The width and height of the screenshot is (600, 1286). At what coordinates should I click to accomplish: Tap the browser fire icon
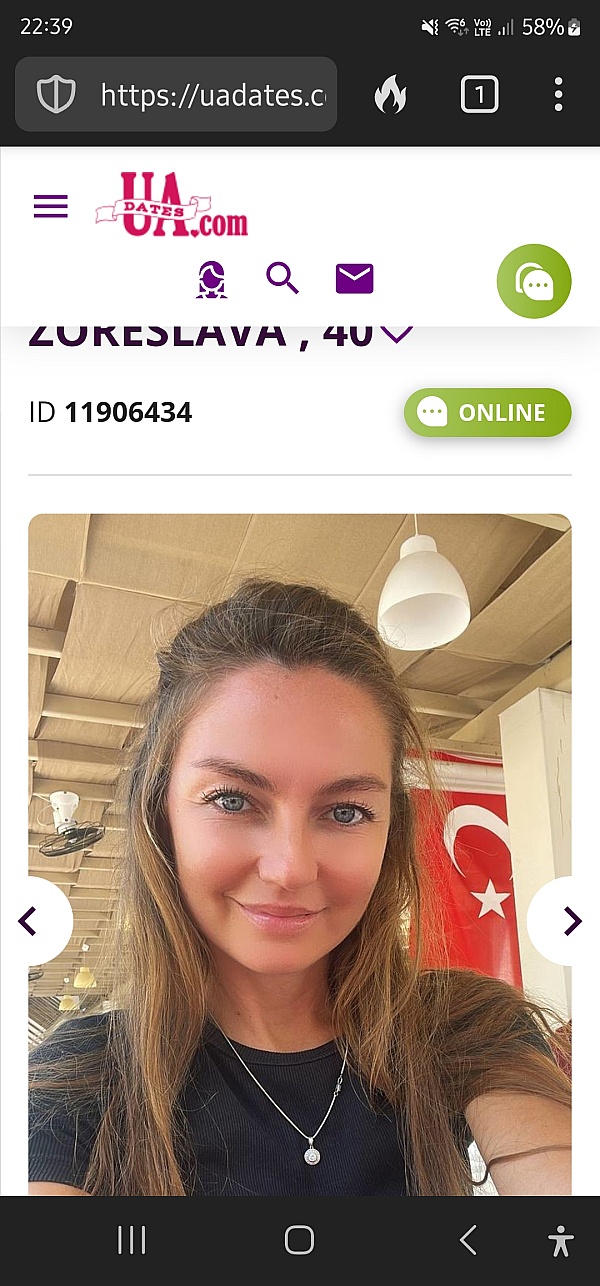coord(390,95)
